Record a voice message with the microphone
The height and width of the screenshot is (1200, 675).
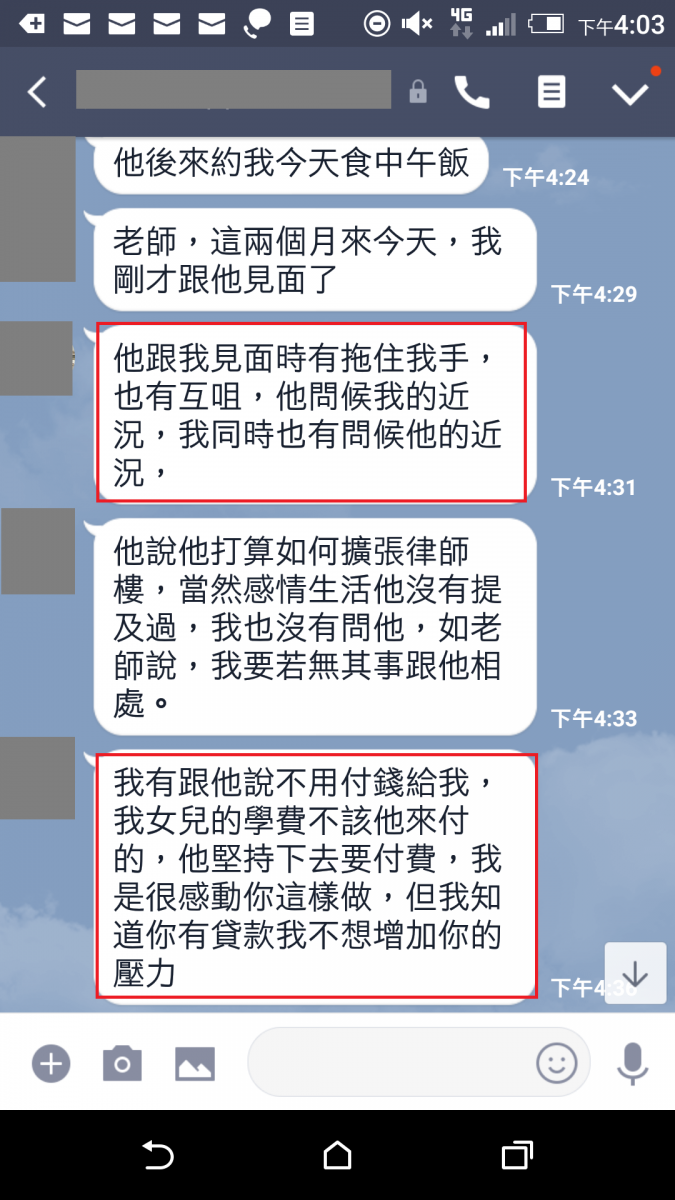coord(632,1063)
